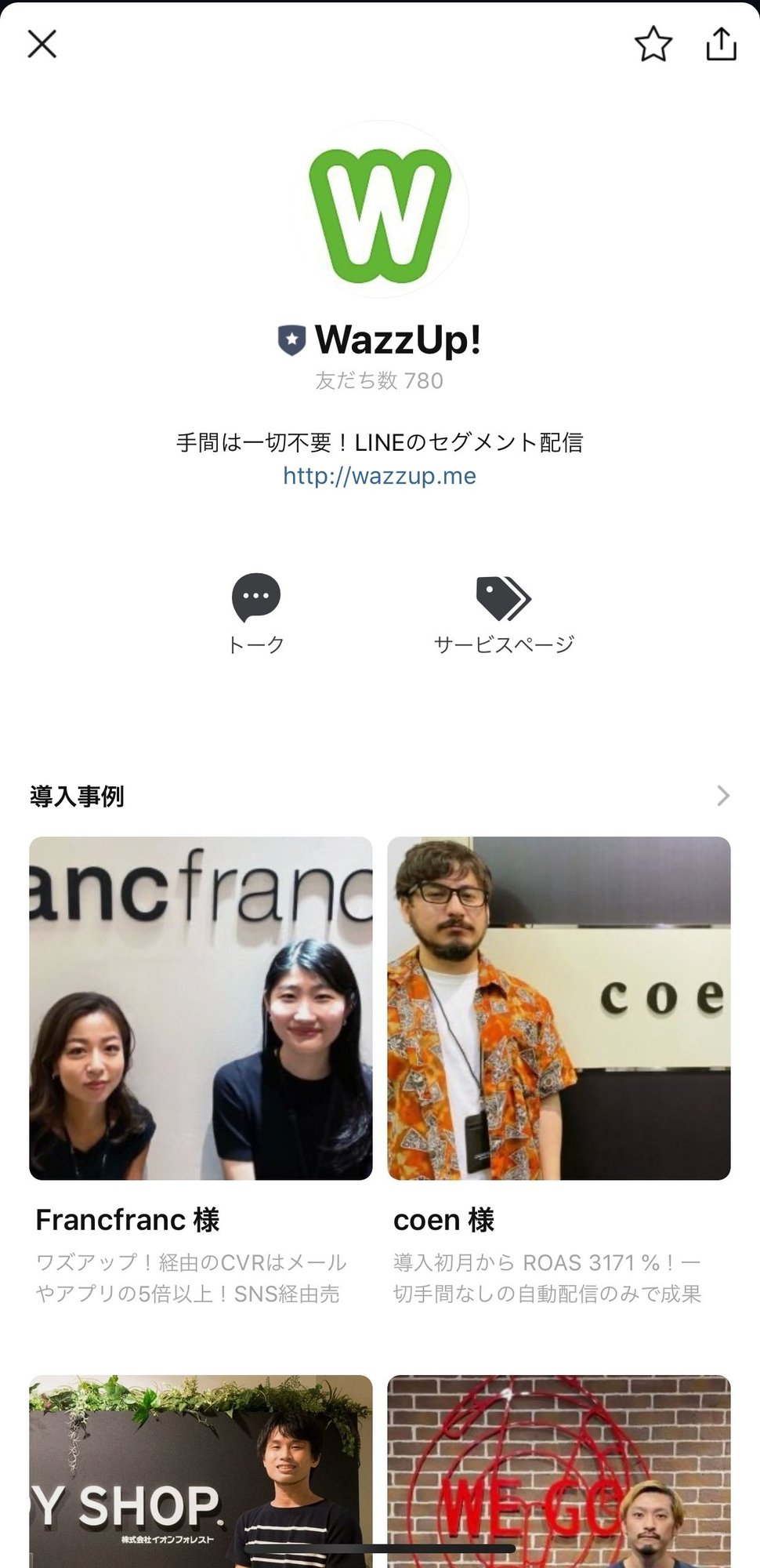Add WazzUp! to favorites with star
Image resolution: width=760 pixels, height=1568 pixels.
(653, 44)
